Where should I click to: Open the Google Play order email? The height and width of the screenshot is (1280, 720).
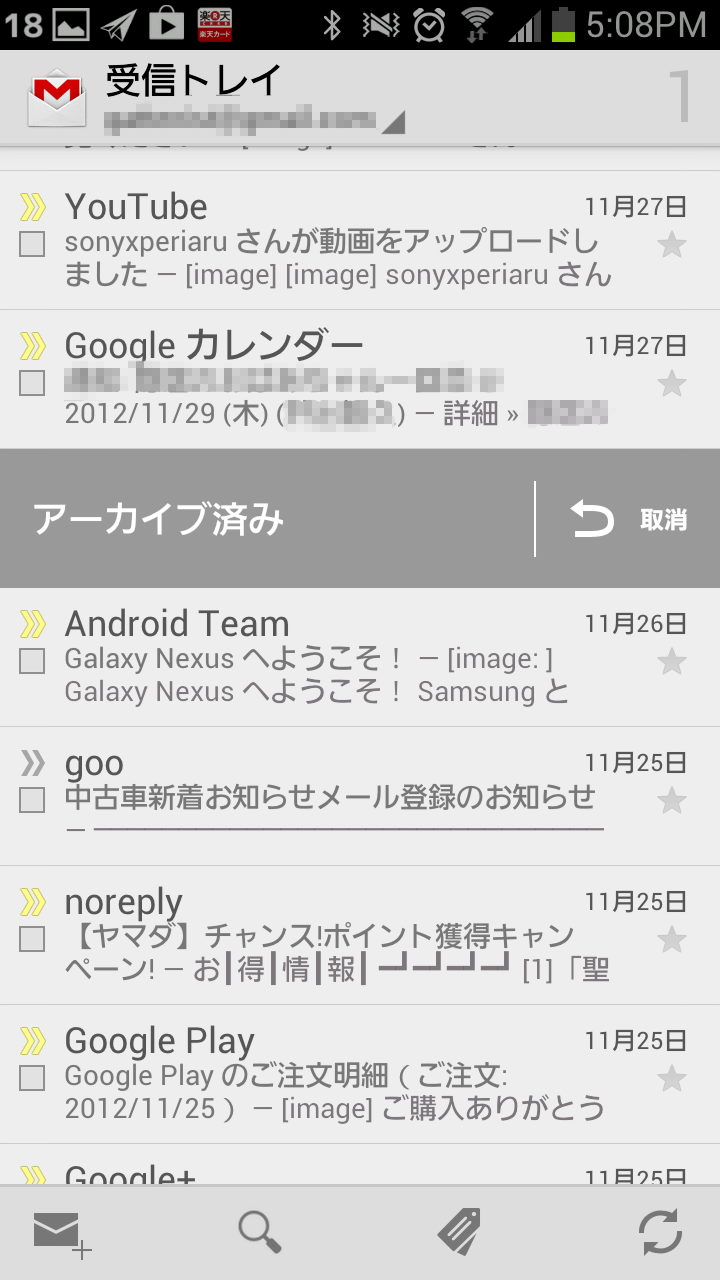pos(360,1074)
